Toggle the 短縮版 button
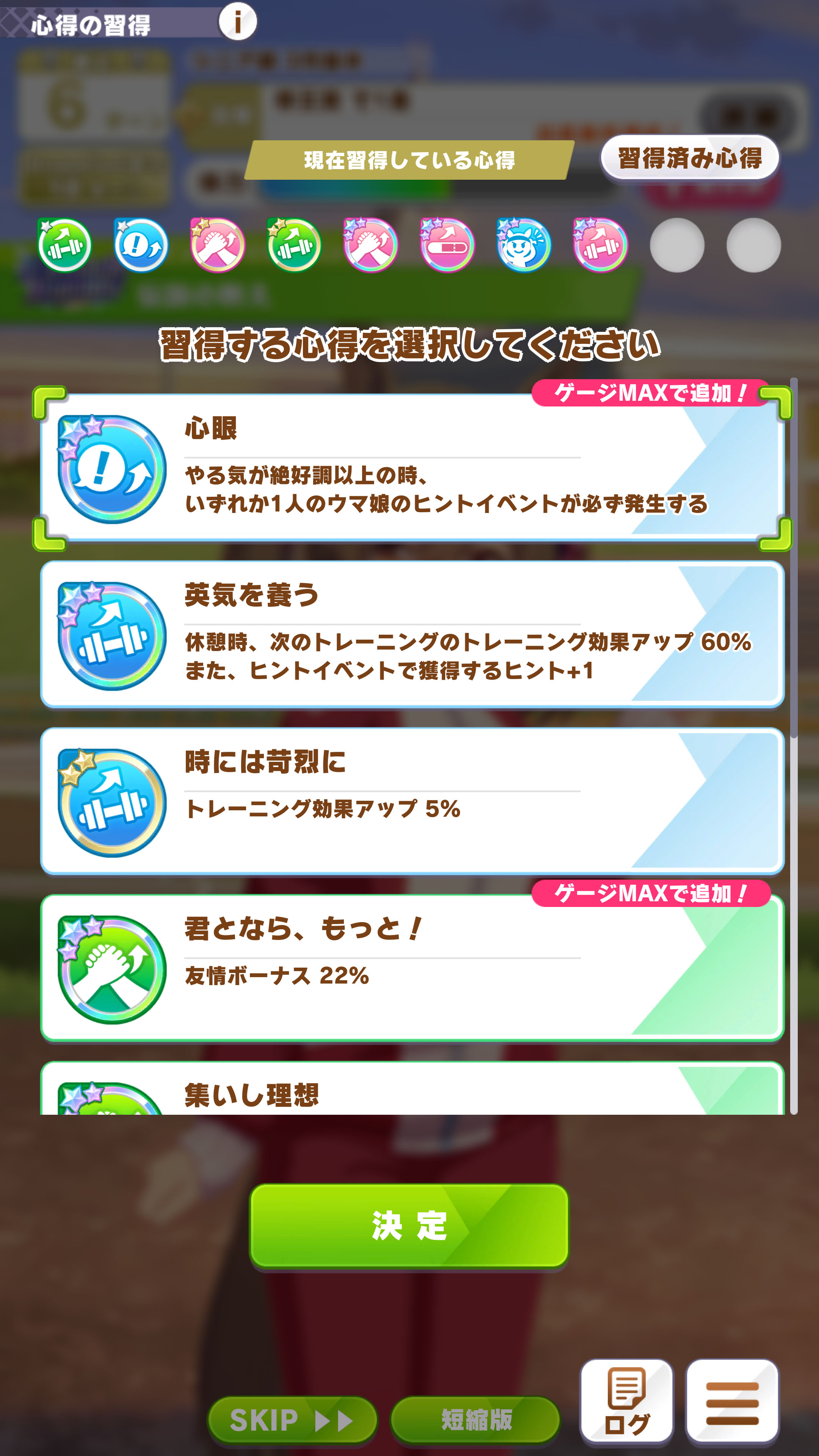 pos(475,1419)
